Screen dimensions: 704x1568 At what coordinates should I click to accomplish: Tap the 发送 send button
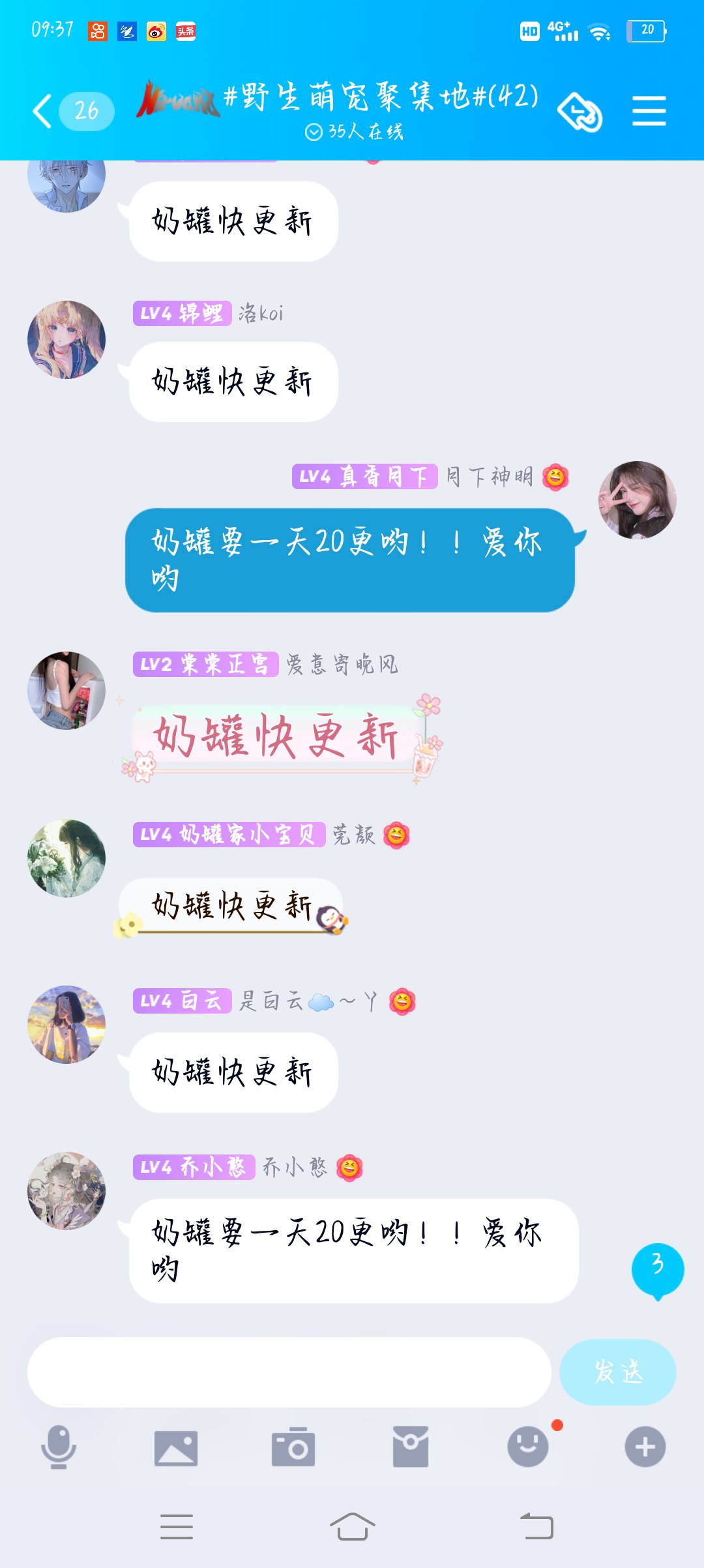coord(617,1372)
